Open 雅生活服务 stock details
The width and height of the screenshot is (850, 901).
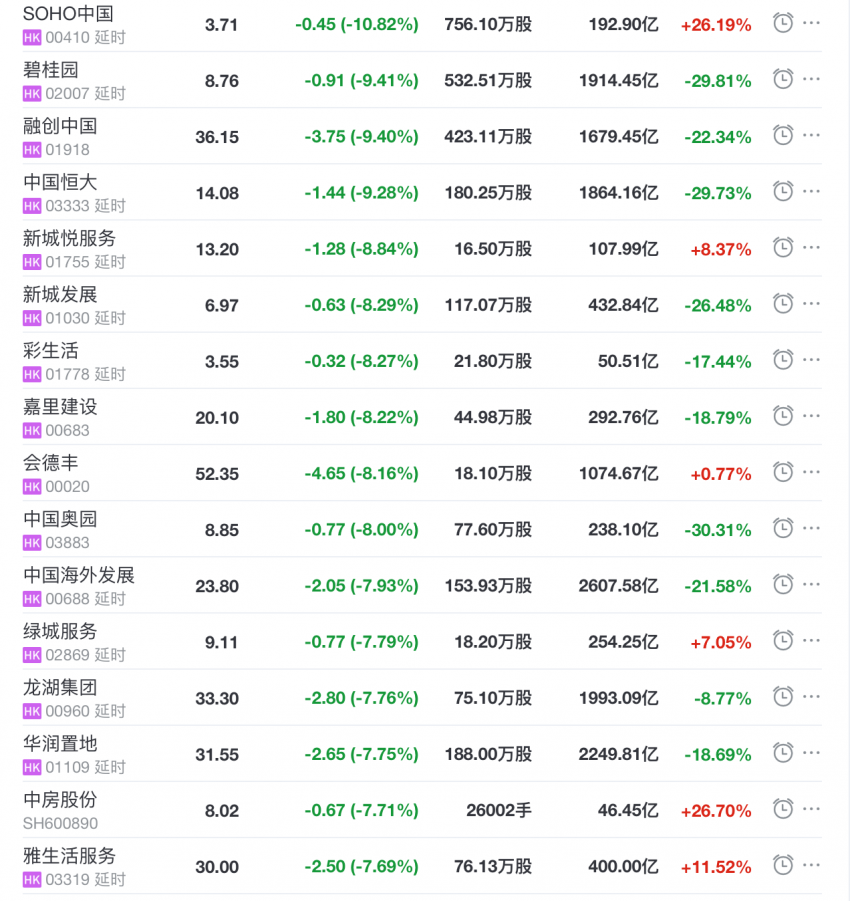click(70, 855)
